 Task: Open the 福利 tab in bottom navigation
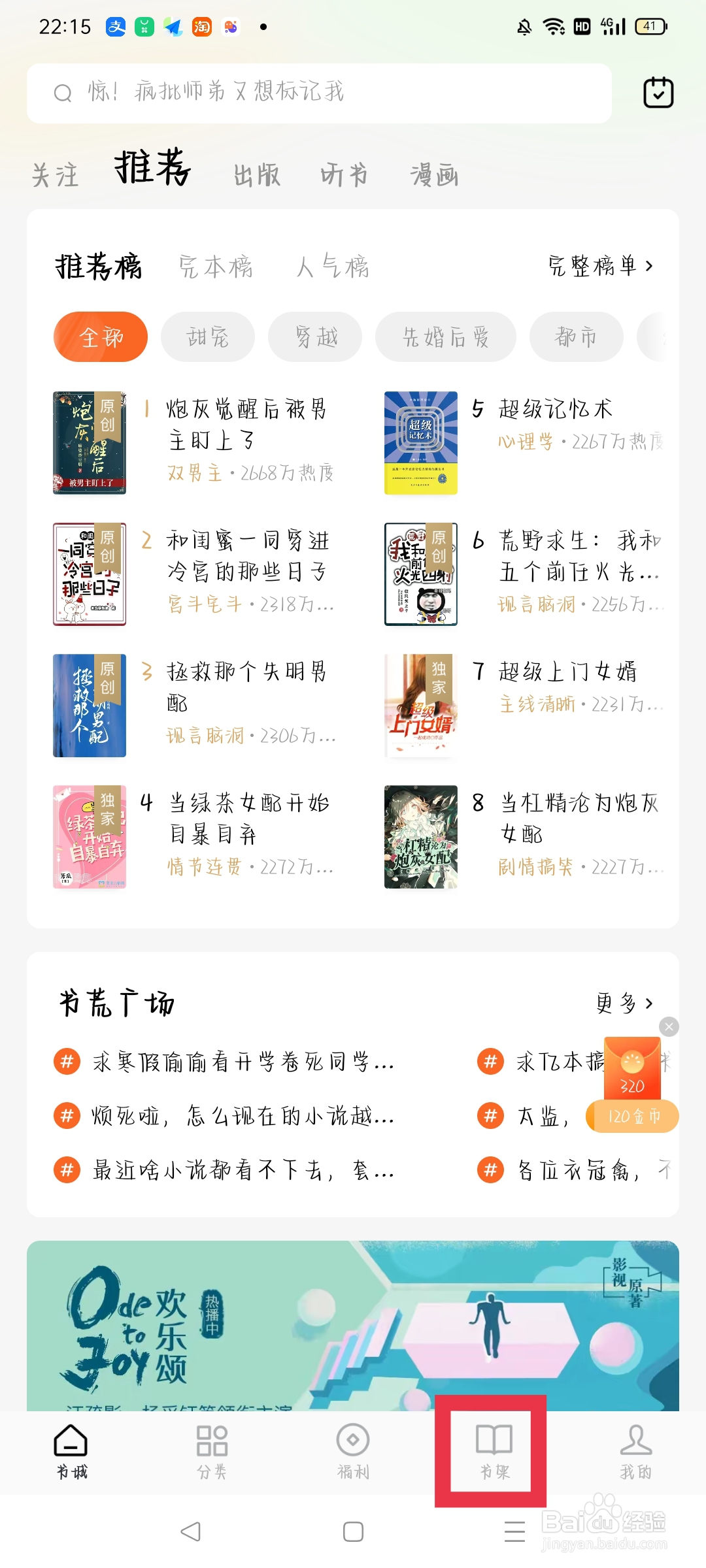coord(353,1452)
